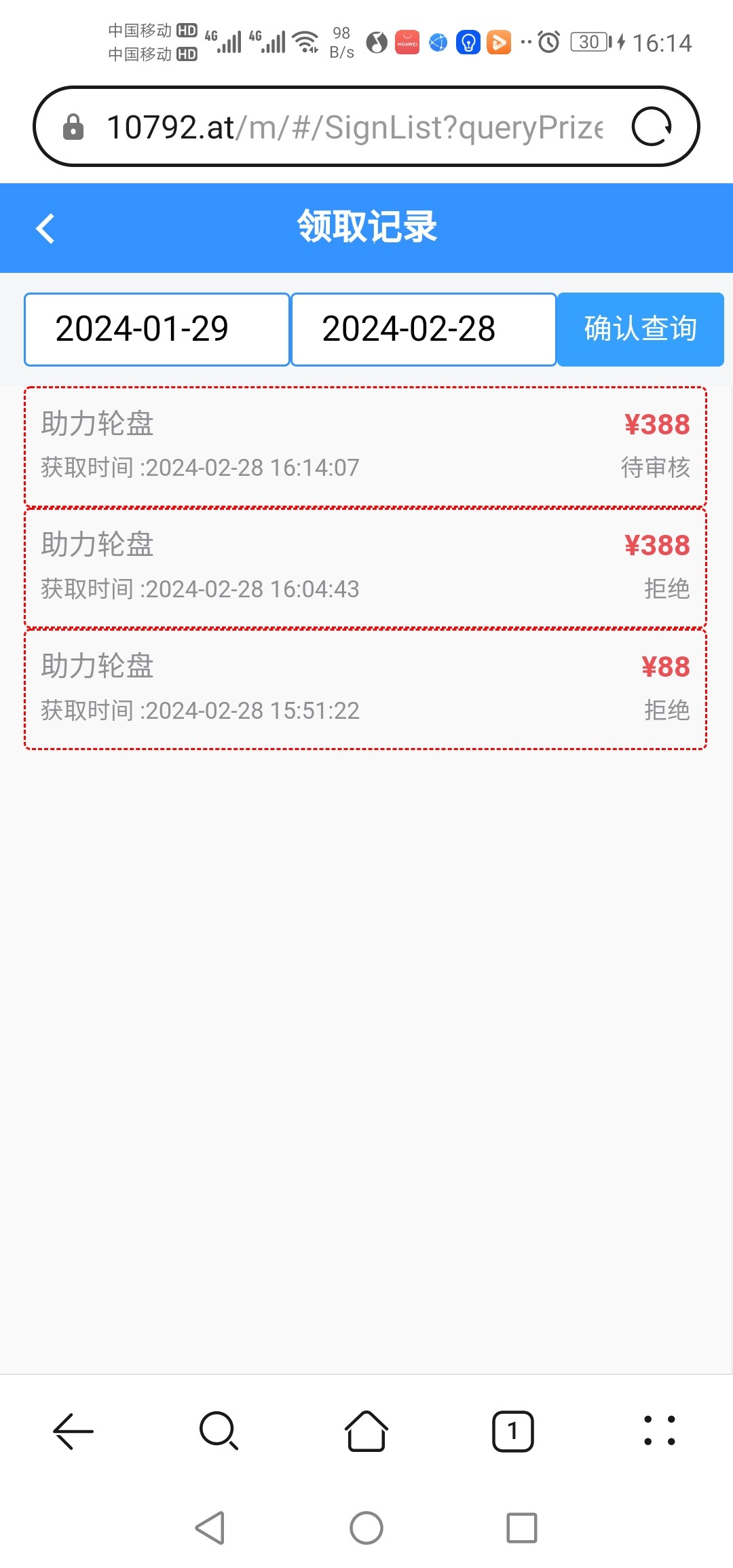Tap the 确认查询 button
Image resolution: width=733 pixels, height=1568 pixels.
point(641,329)
